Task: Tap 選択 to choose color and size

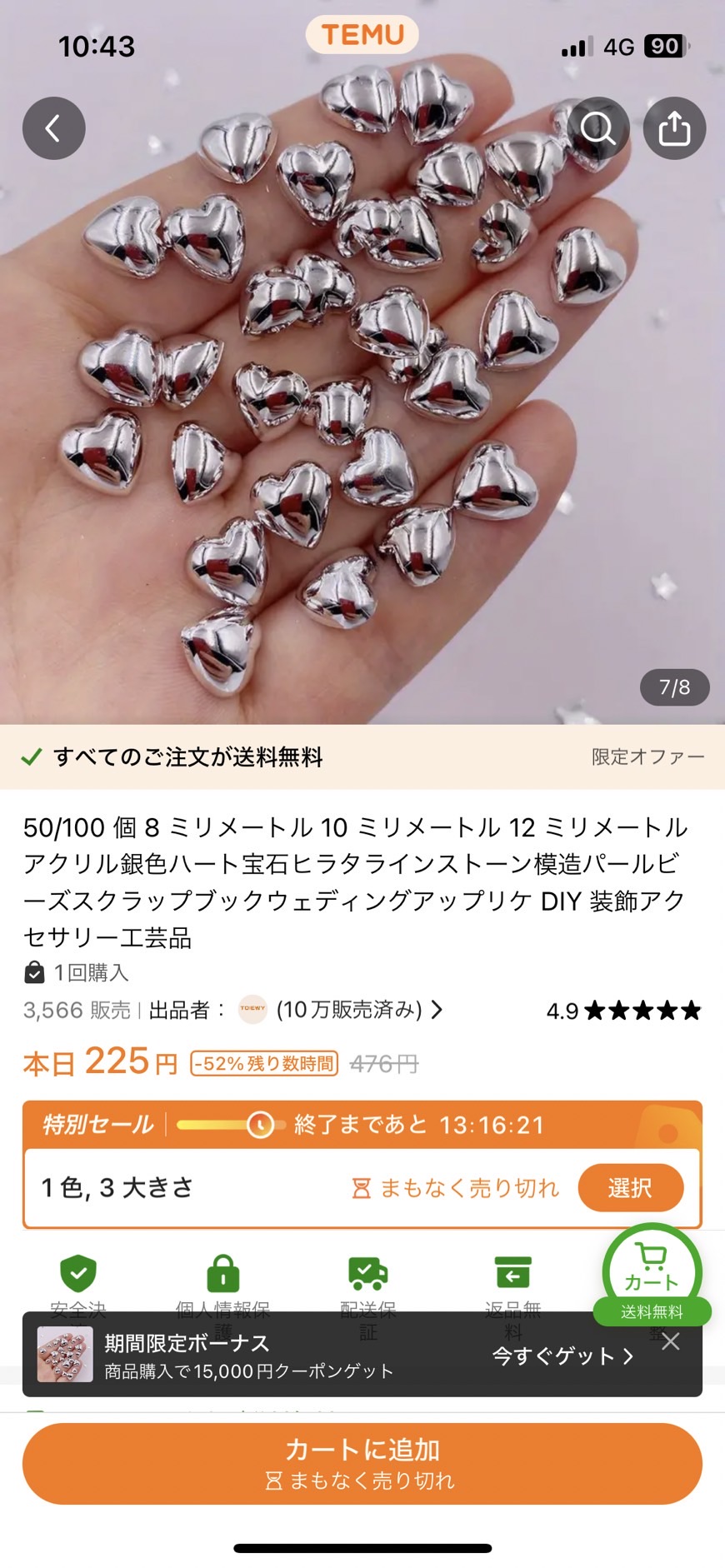Action: [630, 1187]
